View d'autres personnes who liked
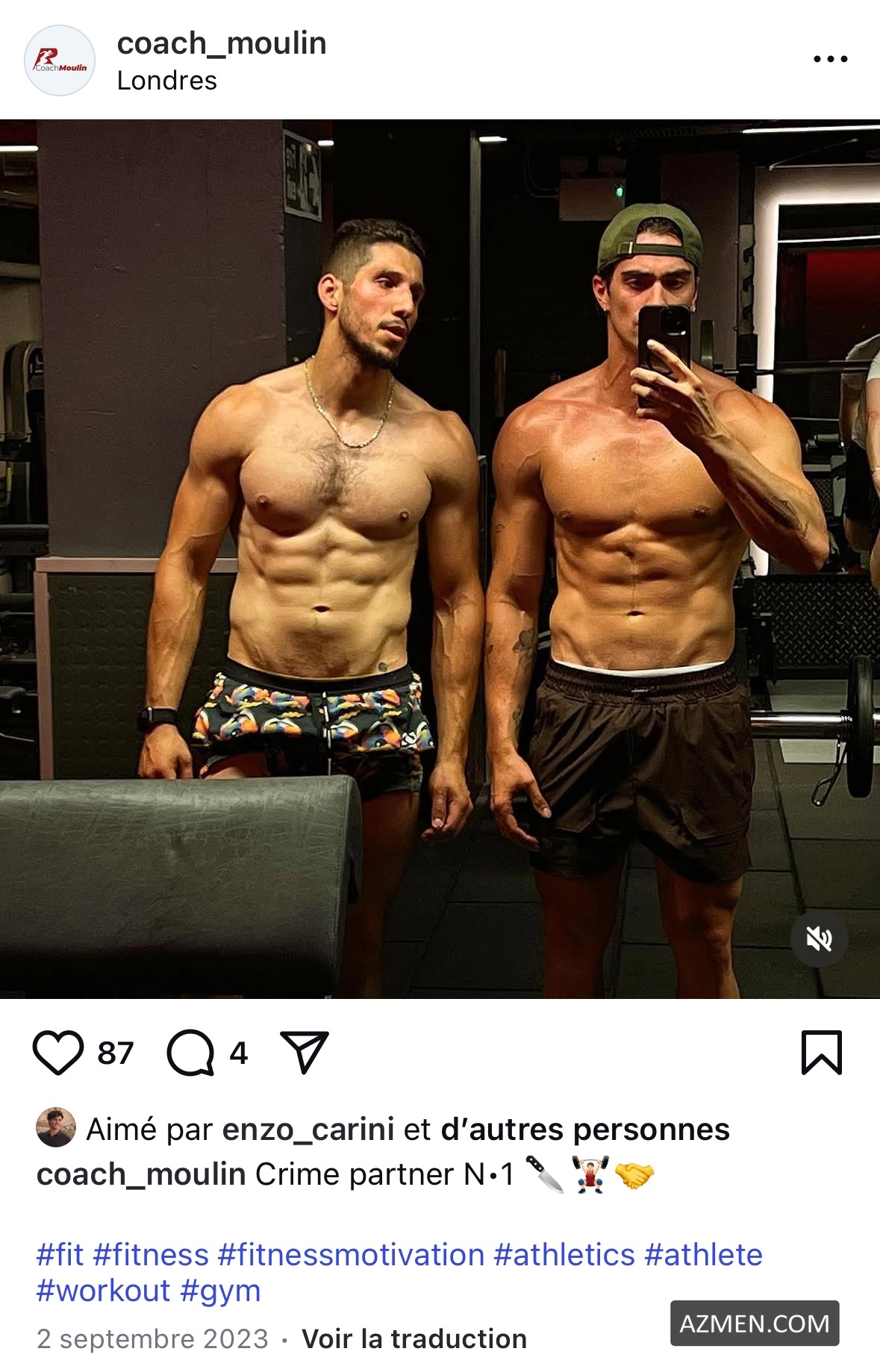This screenshot has width=880, height=1372. [x=584, y=1130]
